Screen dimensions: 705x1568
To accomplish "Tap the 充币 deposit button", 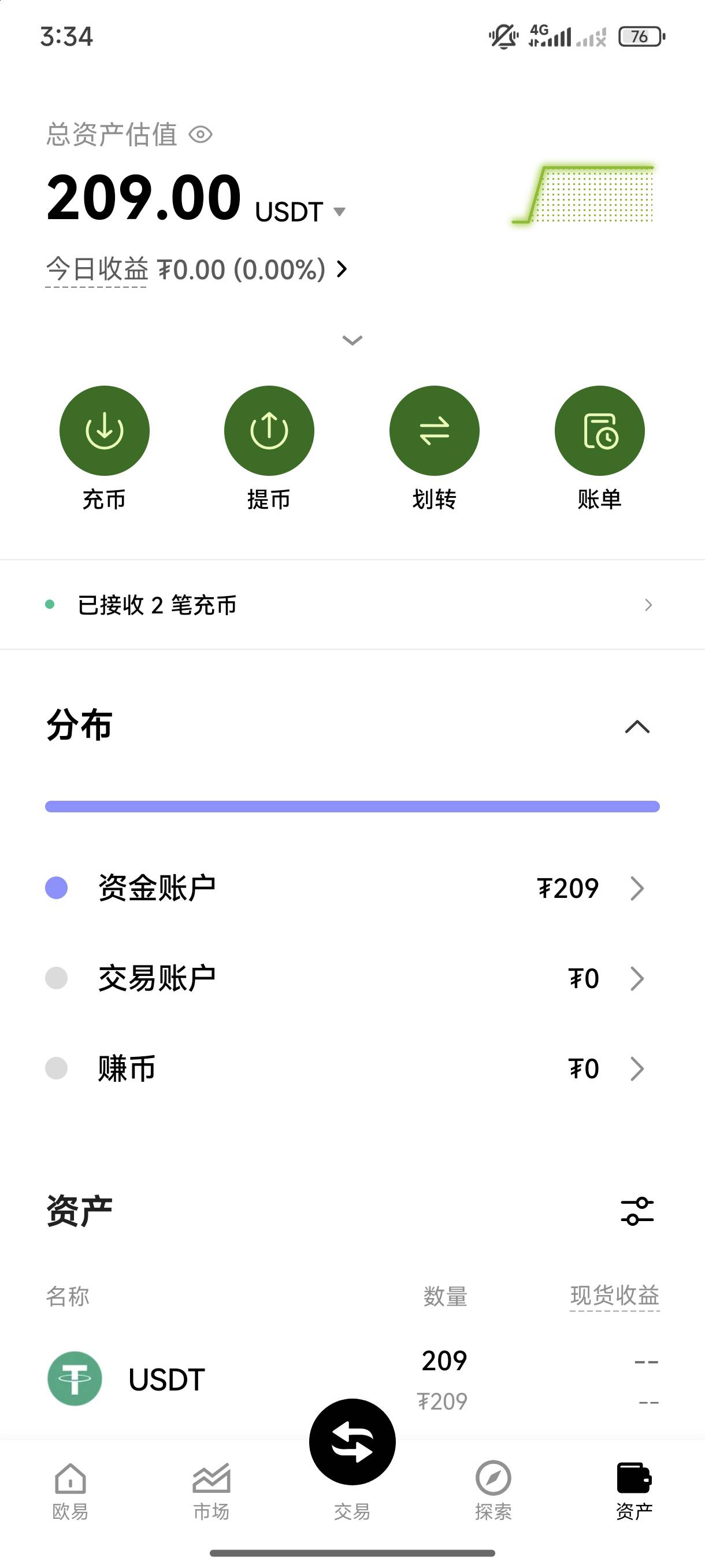I will click(104, 449).
